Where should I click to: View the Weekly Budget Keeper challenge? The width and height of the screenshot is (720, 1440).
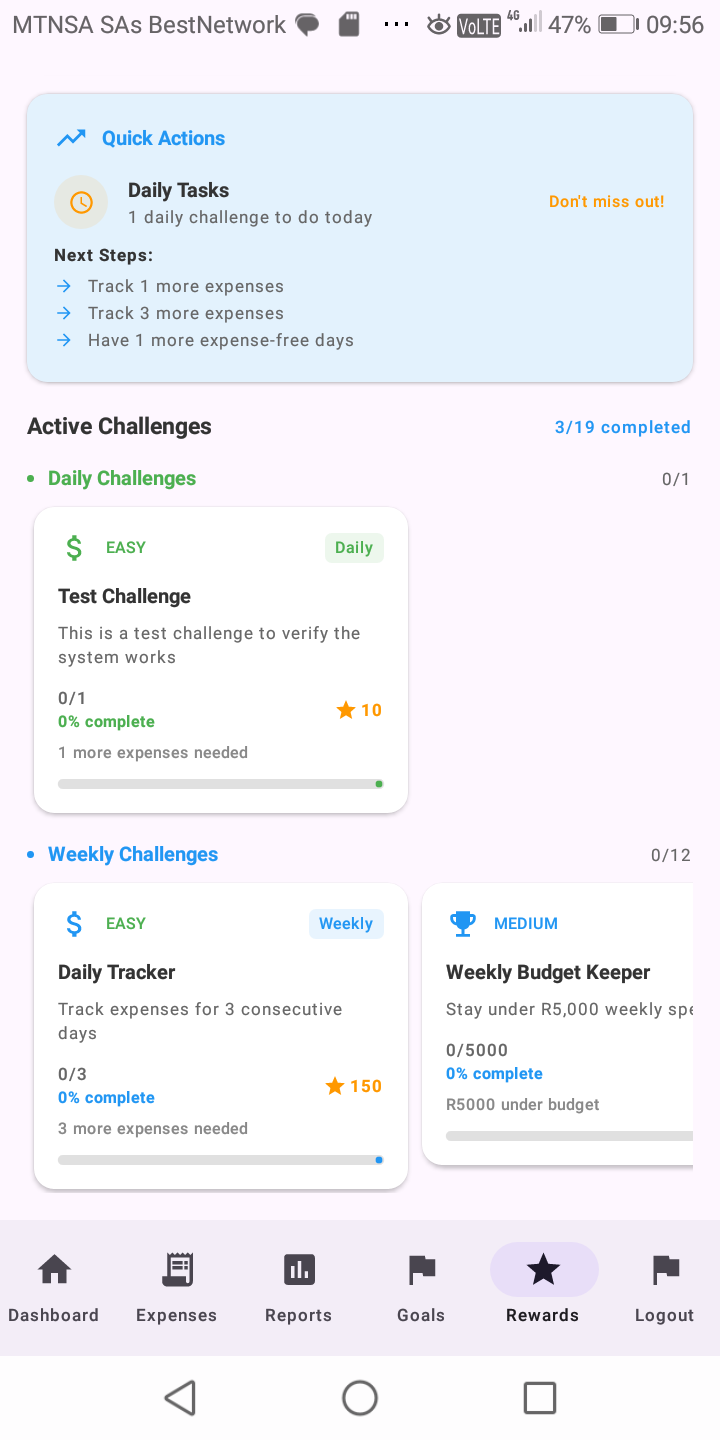(x=558, y=1024)
